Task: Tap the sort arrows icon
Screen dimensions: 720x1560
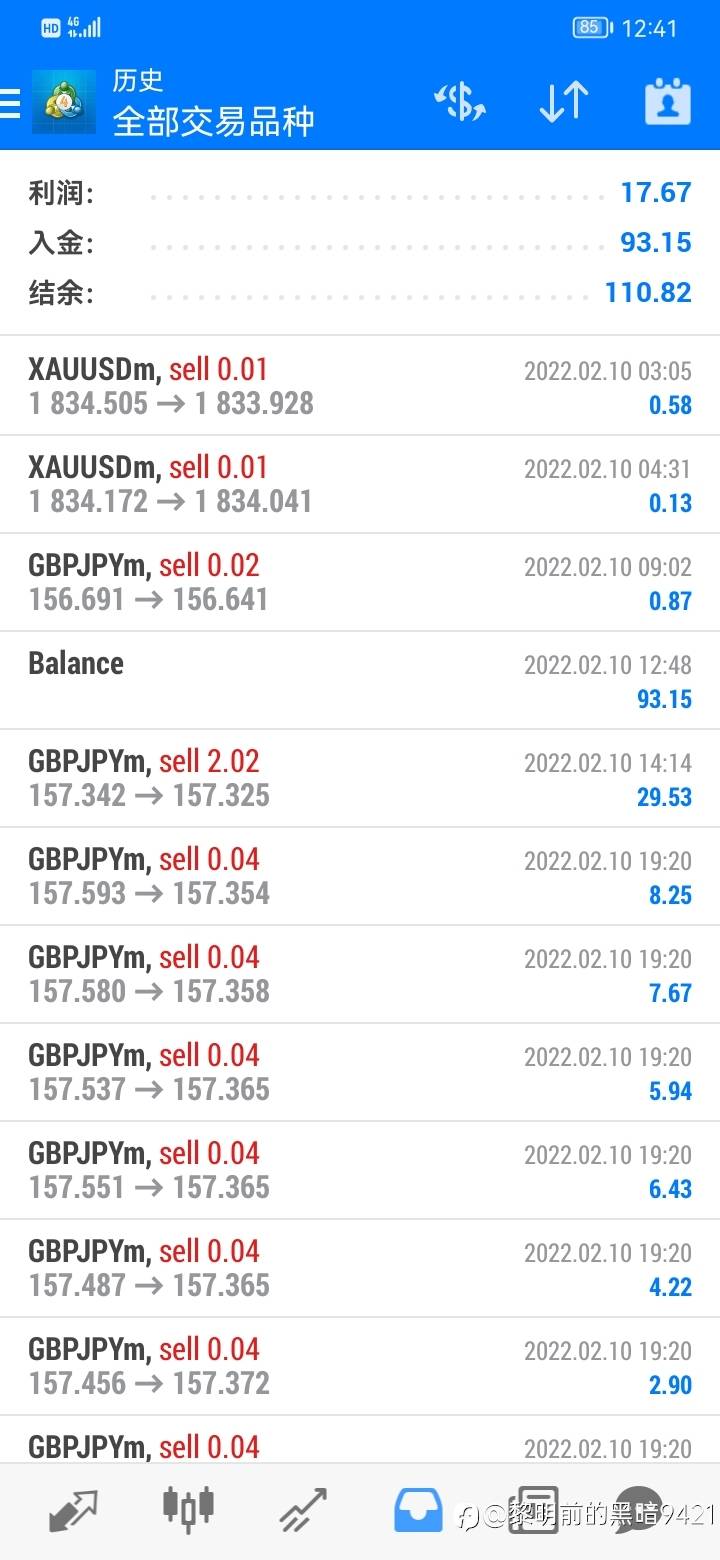Action: tap(563, 103)
